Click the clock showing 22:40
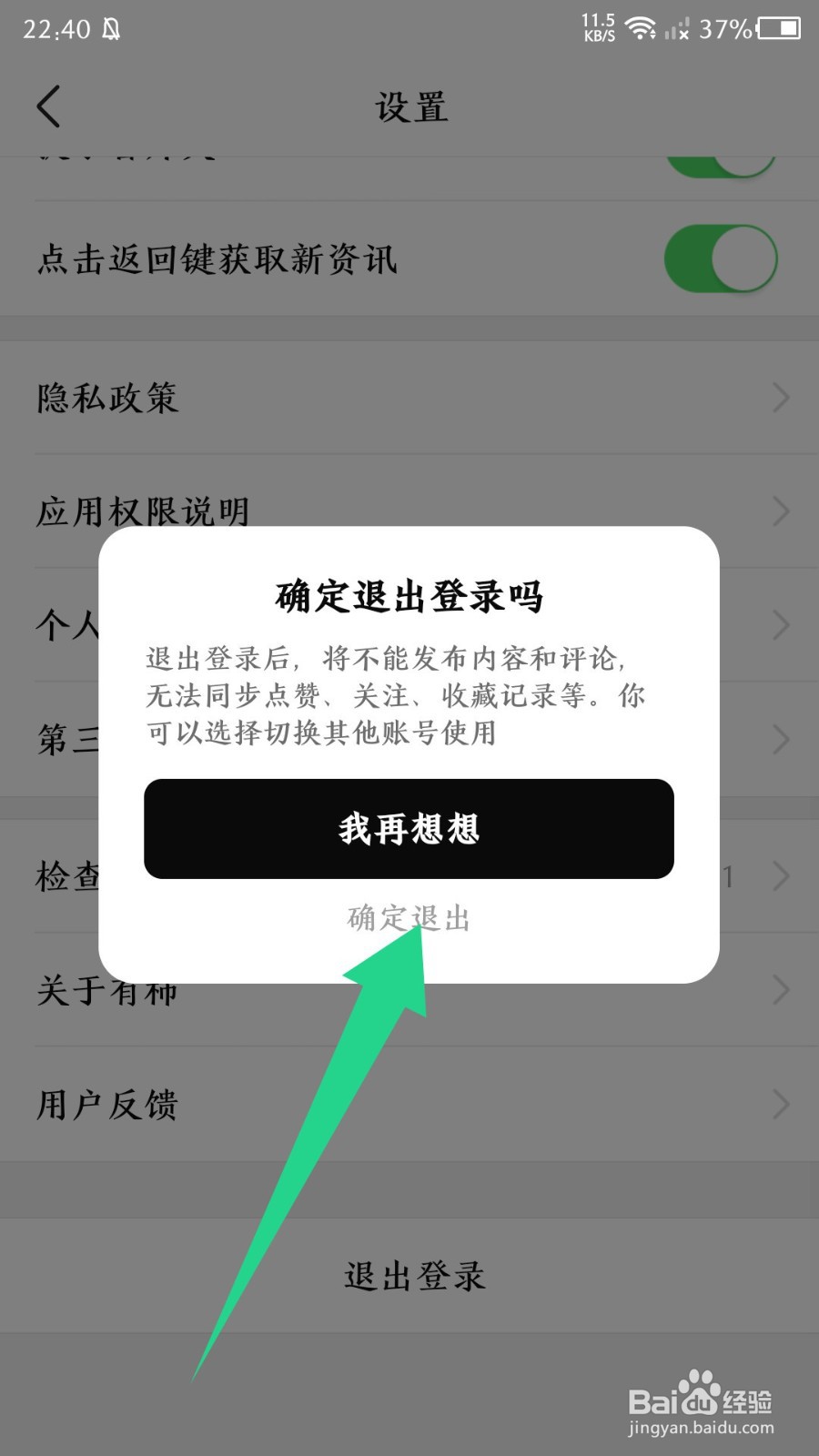This screenshot has height=1456, width=819. pos(58,31)
